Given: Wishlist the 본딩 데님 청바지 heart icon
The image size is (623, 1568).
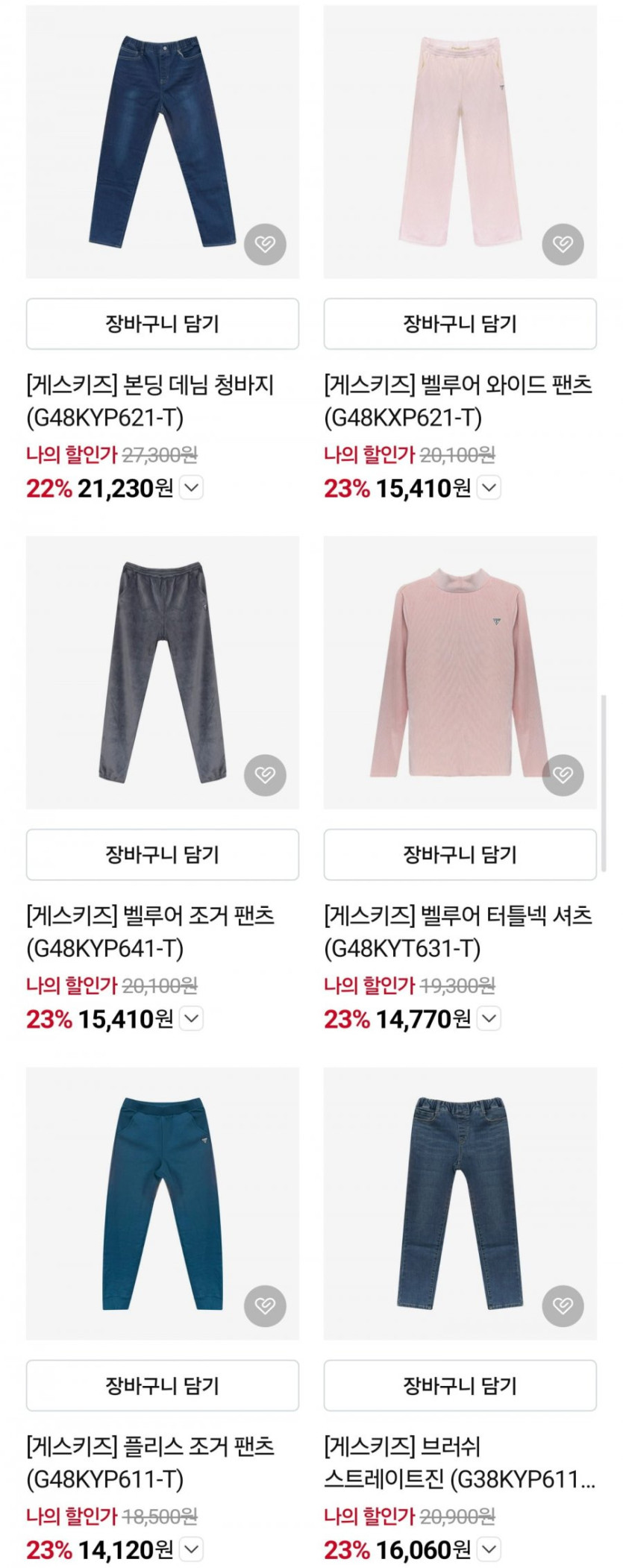Looking at the screenshot, I should click(x=265, y=244).
